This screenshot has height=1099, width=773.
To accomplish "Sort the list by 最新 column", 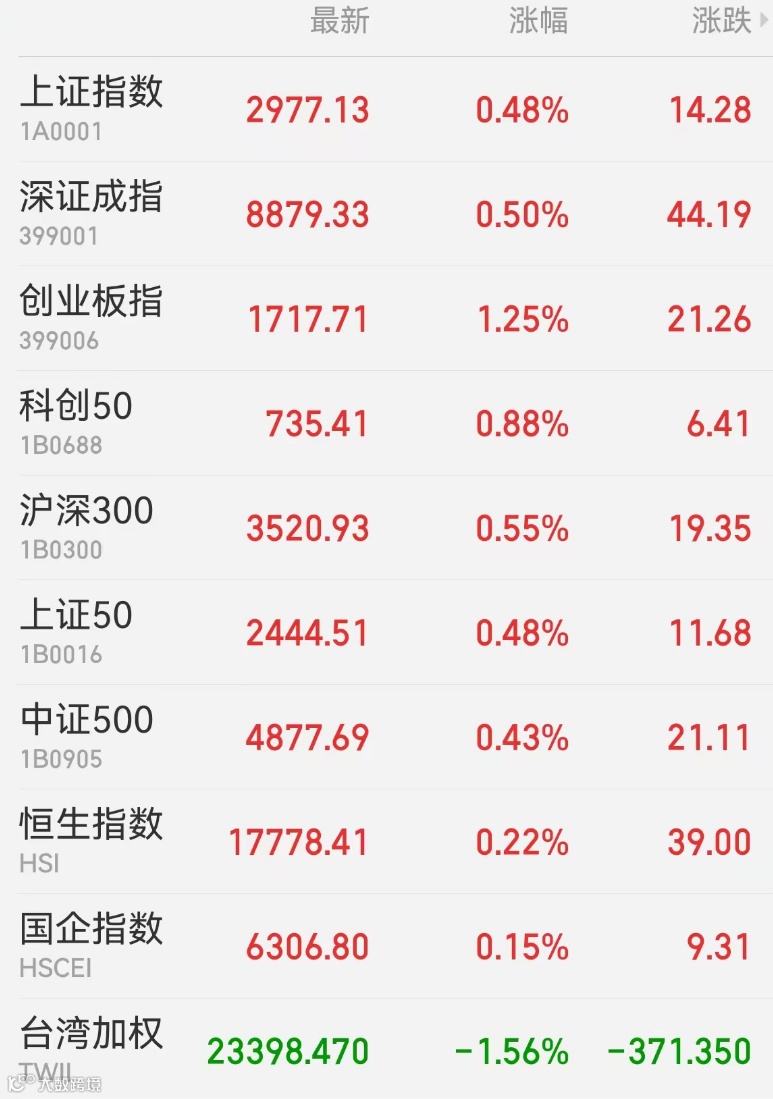I will tap(340, 20).
